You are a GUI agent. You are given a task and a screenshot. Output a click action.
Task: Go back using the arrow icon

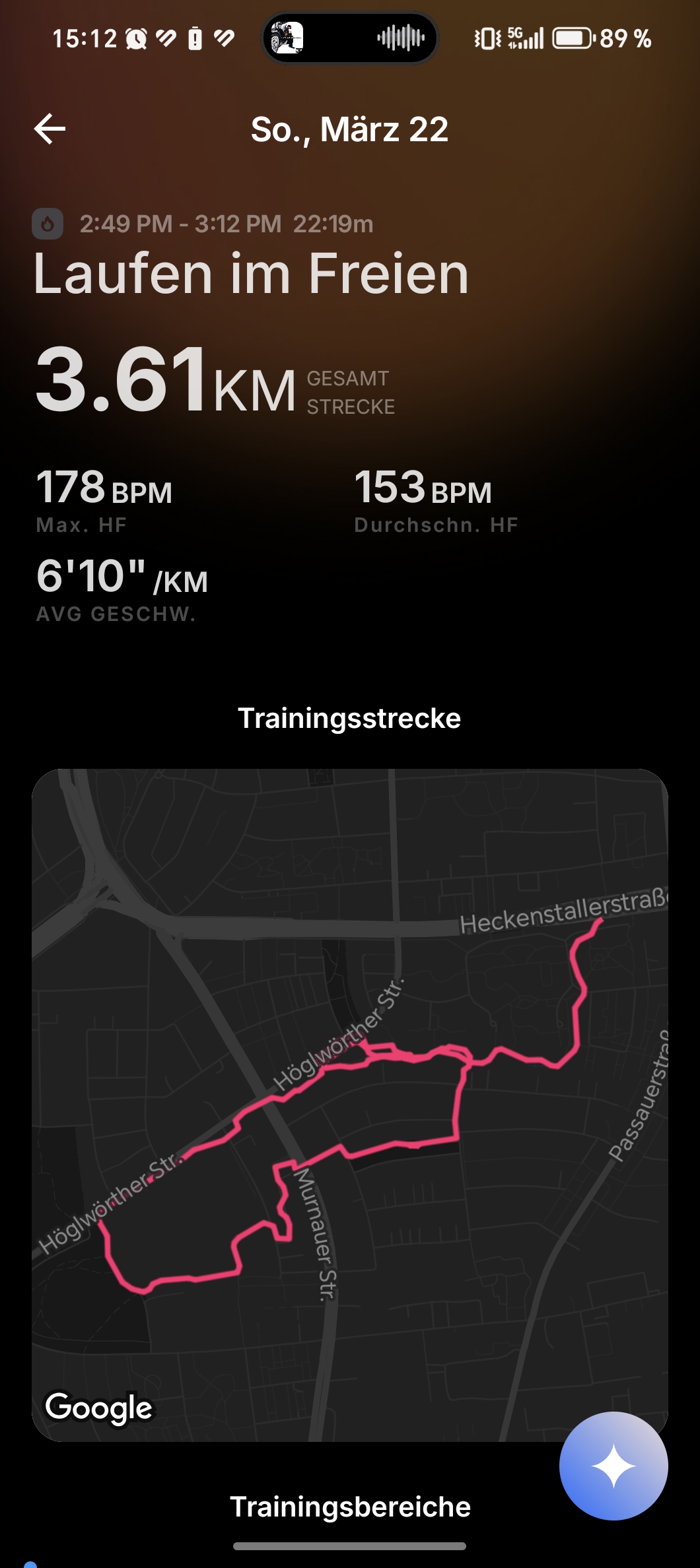(50, 129)
